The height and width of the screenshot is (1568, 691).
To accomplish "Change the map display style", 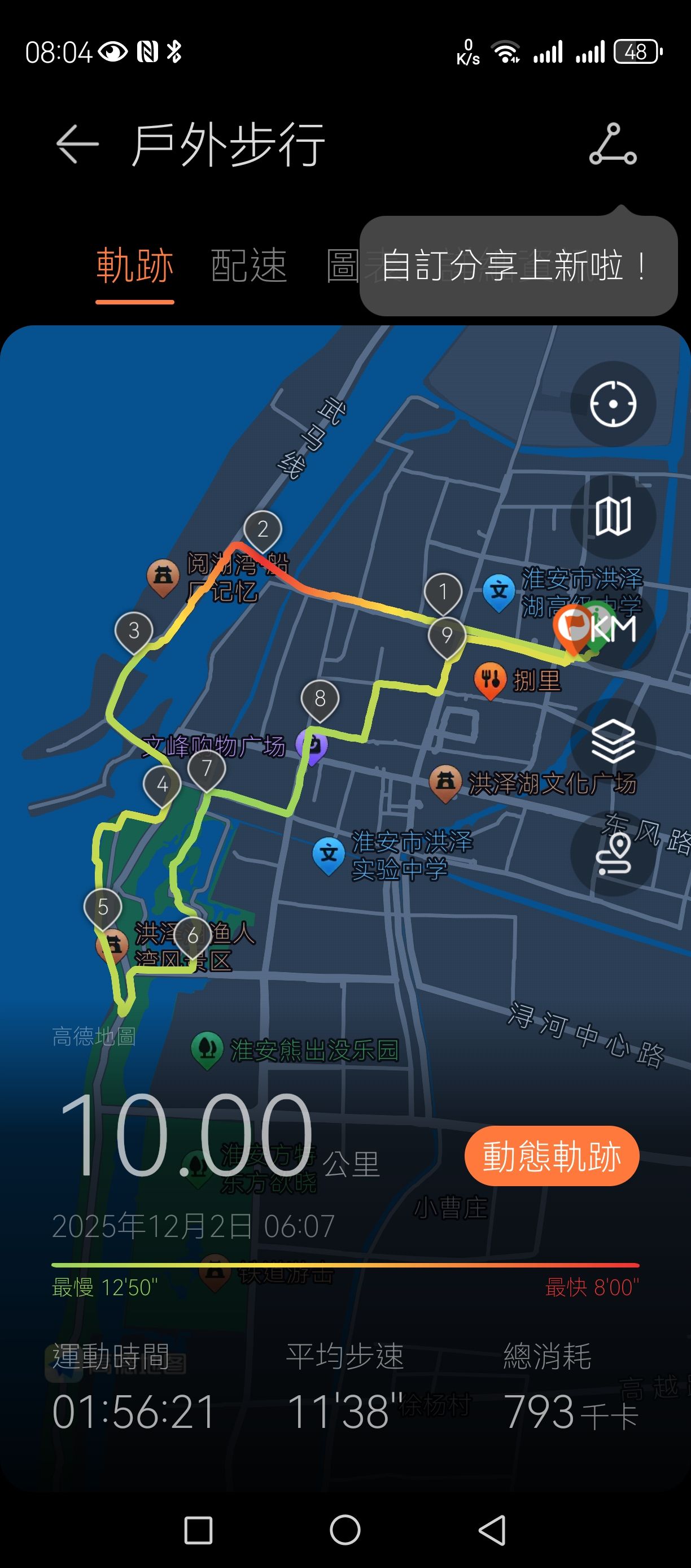I will (613, 516).
